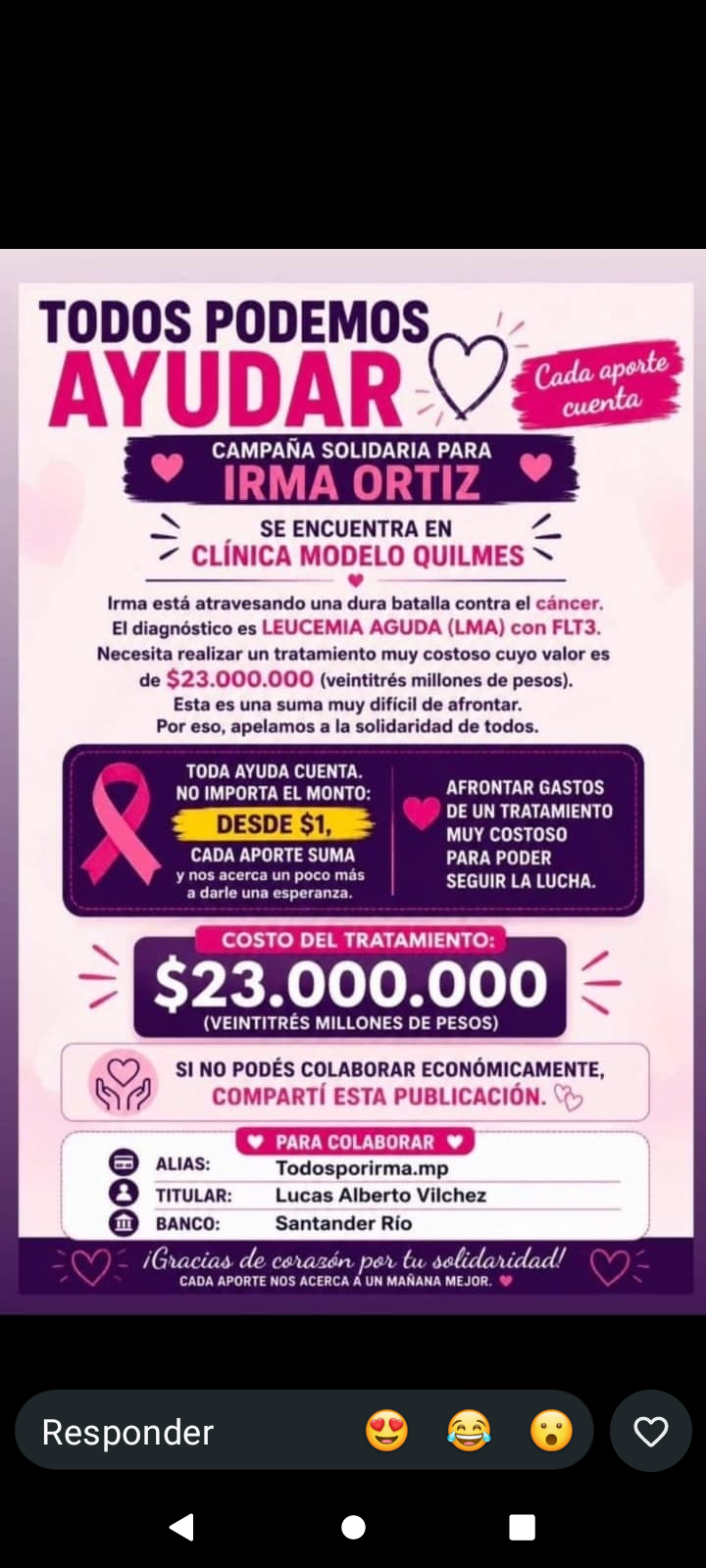React with the laughing-crying emoji

pos(469,1432)
